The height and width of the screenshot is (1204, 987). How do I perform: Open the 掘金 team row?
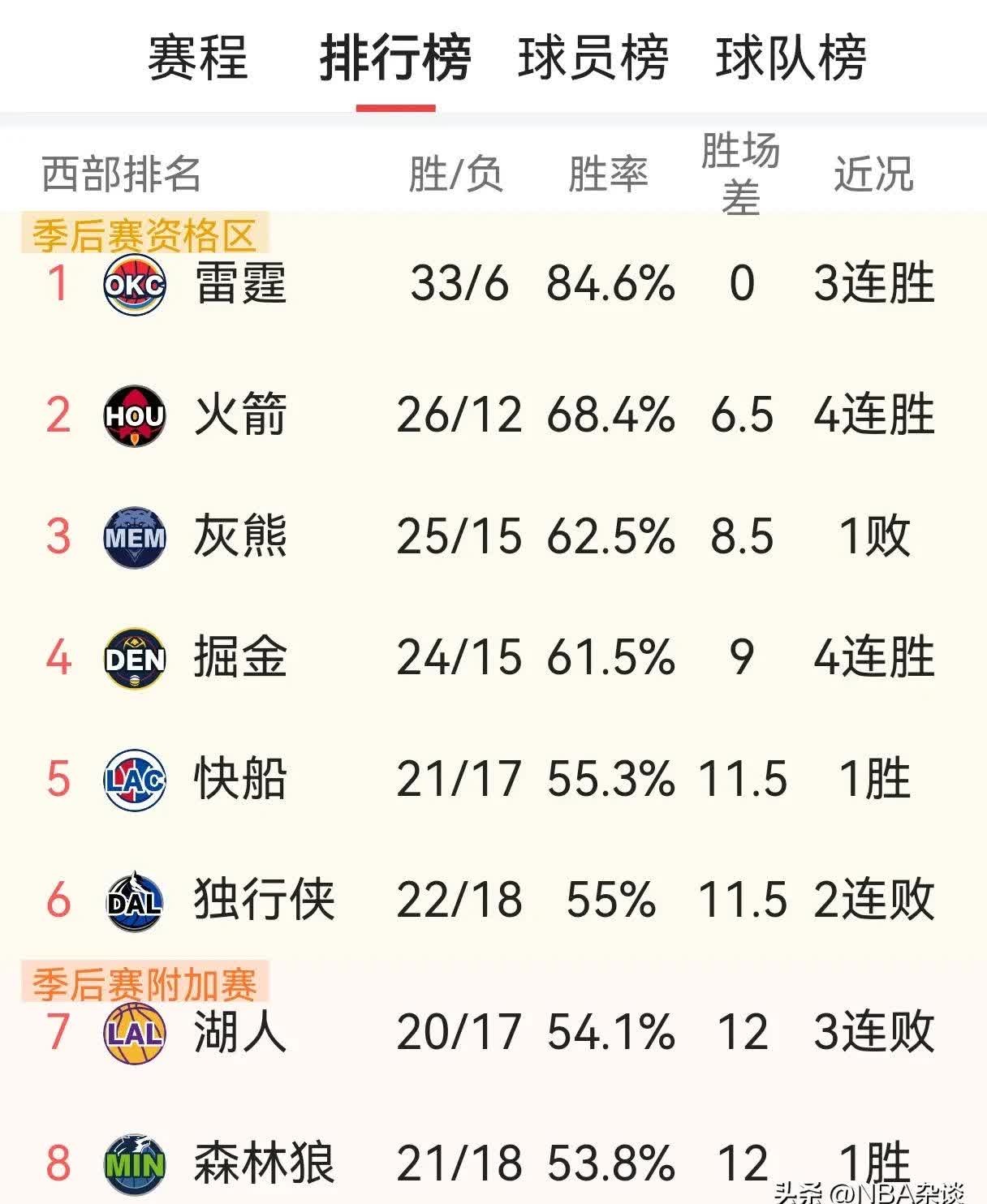pos(240,657)
